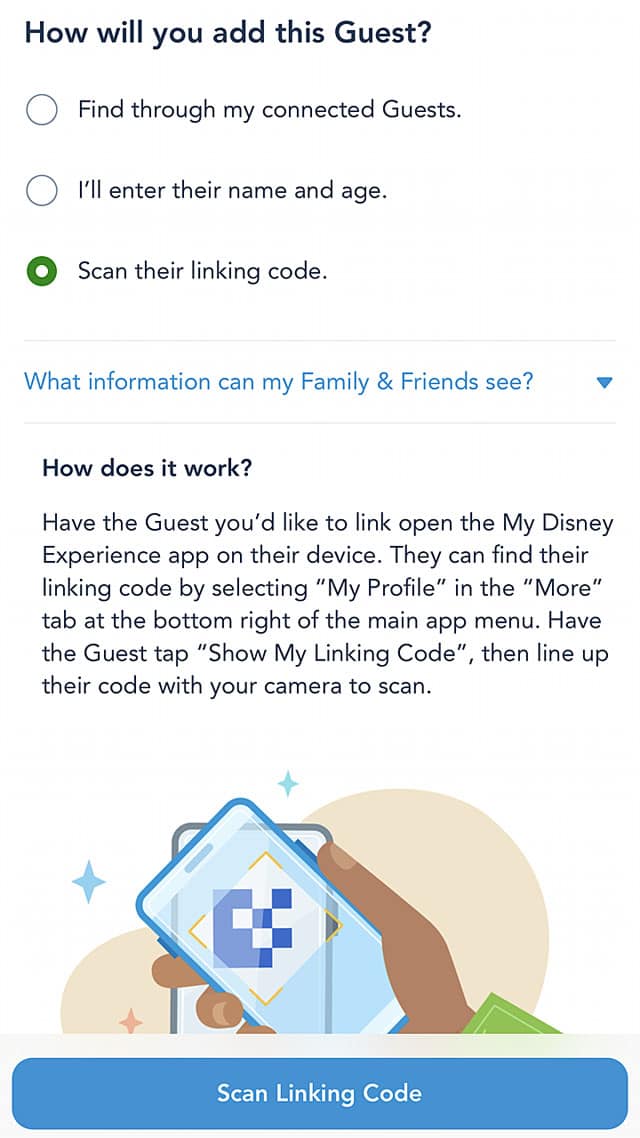Select 'Find through my connected Guests' option
The image size is (640, 1138).
coord(42,110)
